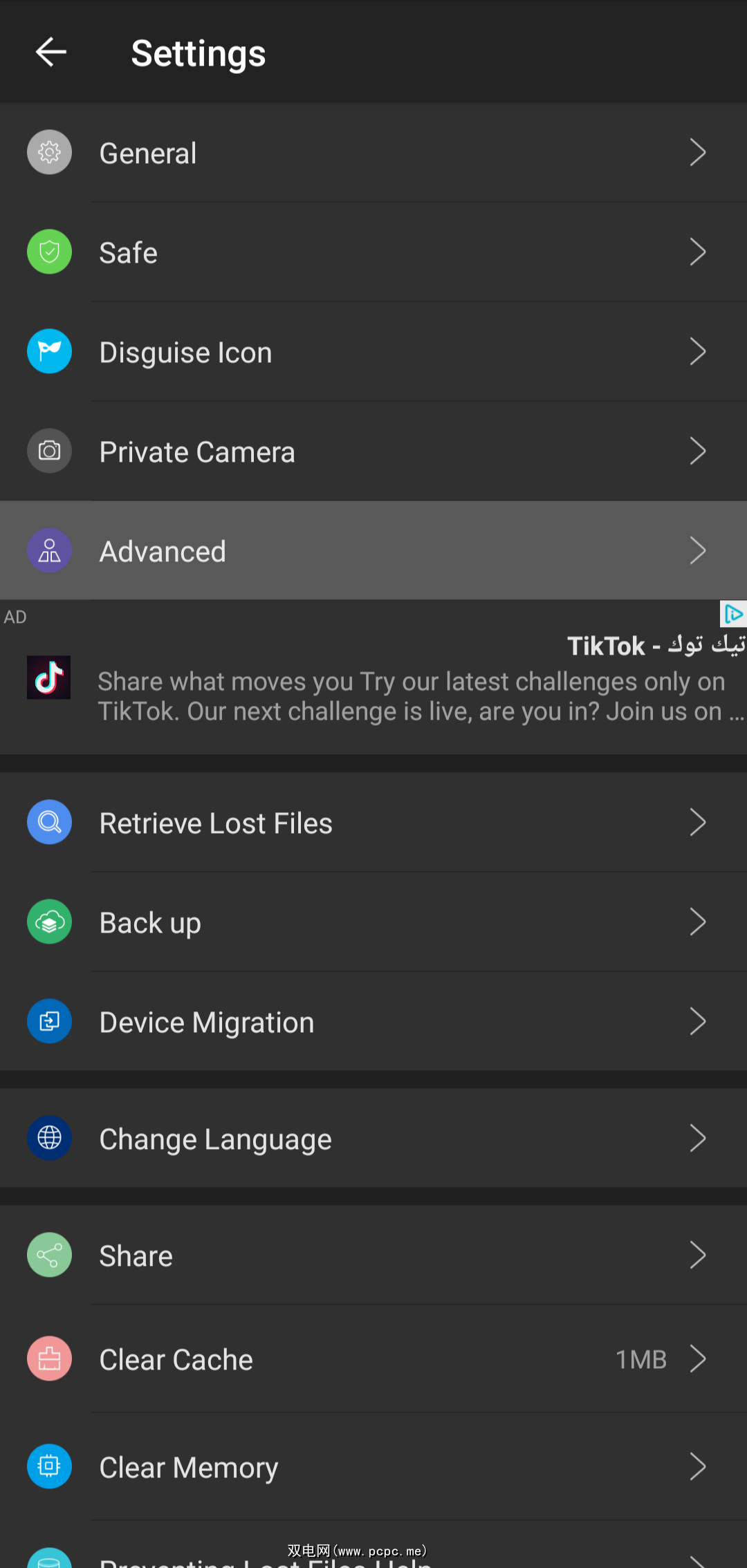The image size is (747, 1568).
Task: Choose Change Language
Action: [x=373, y=1139]
